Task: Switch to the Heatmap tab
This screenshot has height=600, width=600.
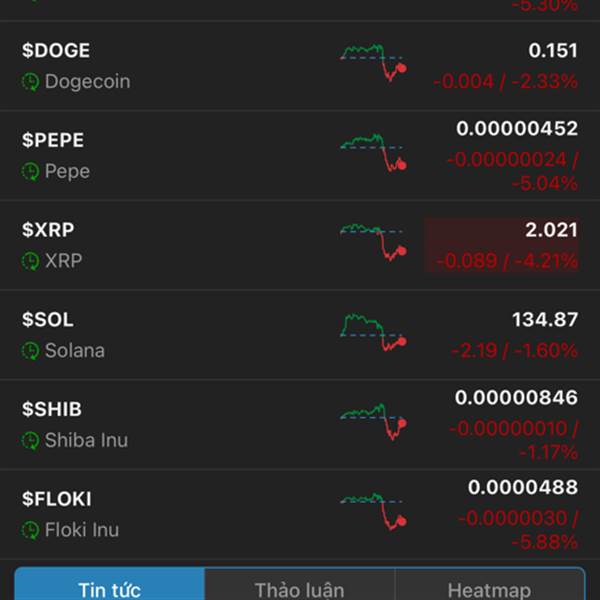Action: (489, 588)
